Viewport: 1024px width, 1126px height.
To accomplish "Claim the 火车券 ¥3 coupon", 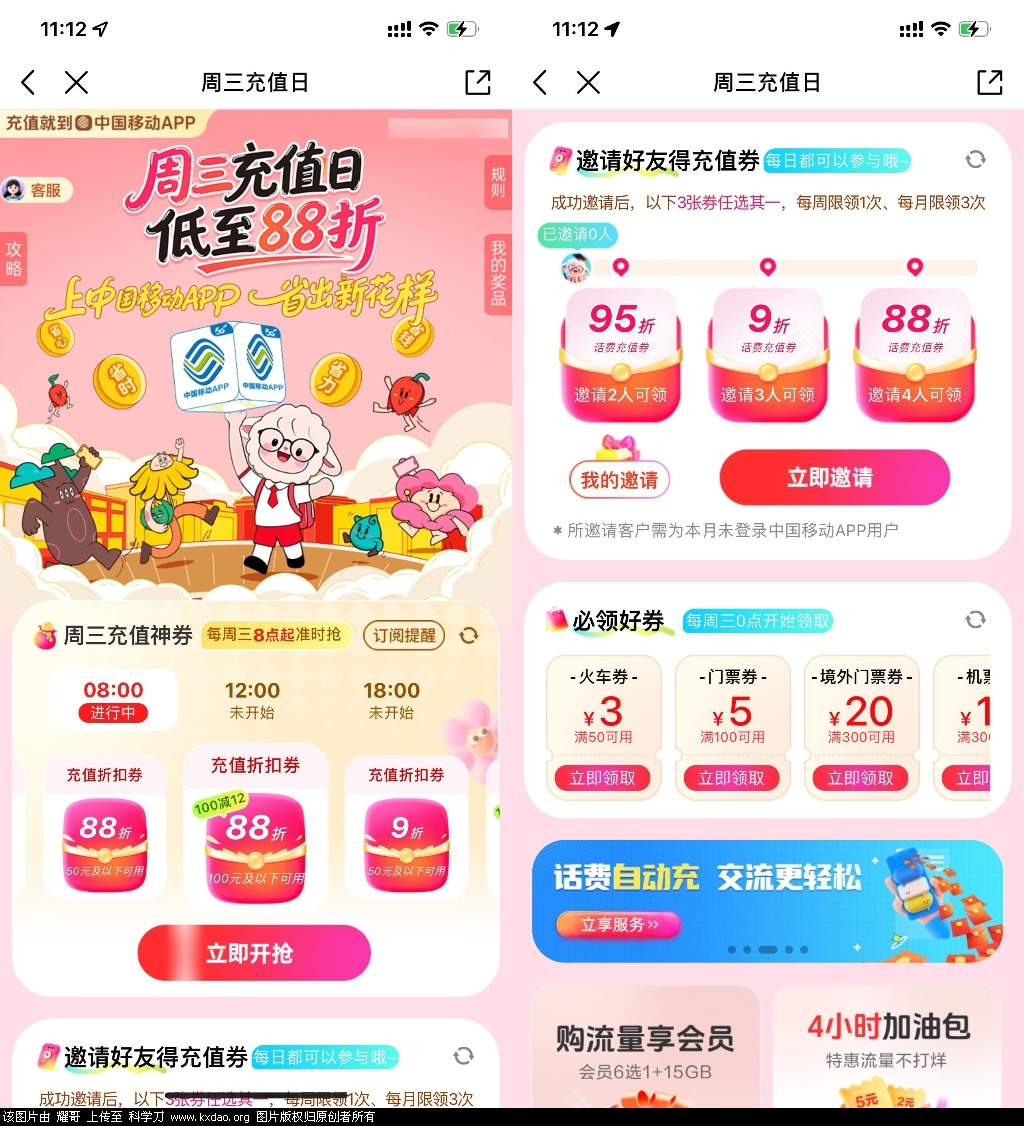I will [x=602, y=778].
